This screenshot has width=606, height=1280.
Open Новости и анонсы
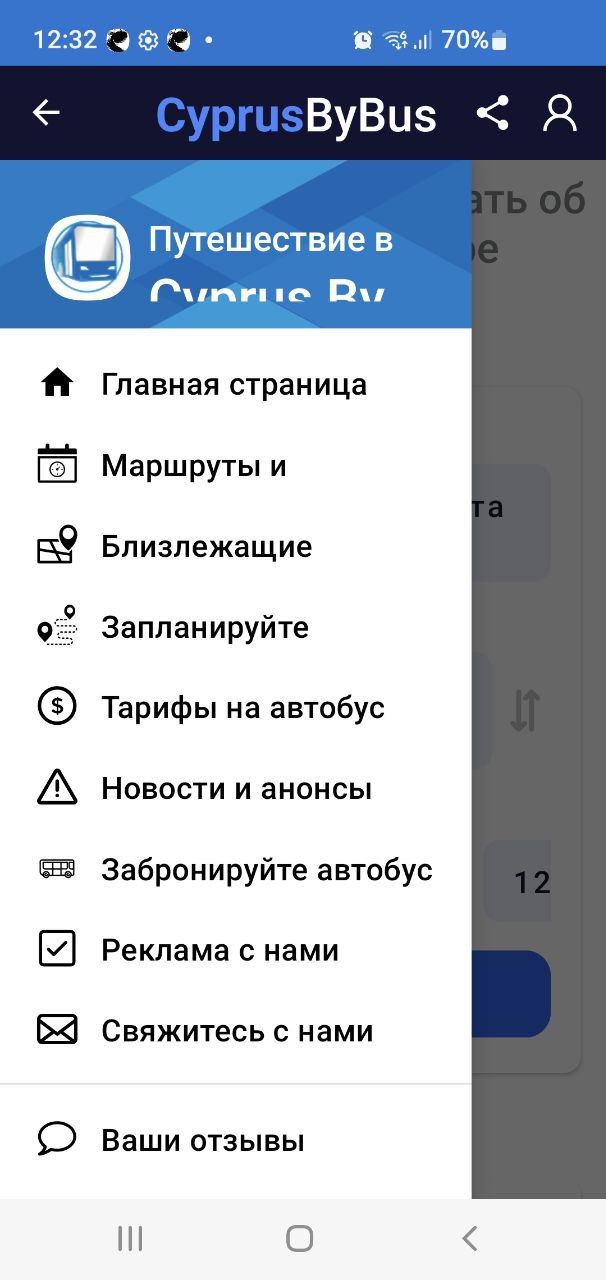pyautogui.click(x=236, y=789)
